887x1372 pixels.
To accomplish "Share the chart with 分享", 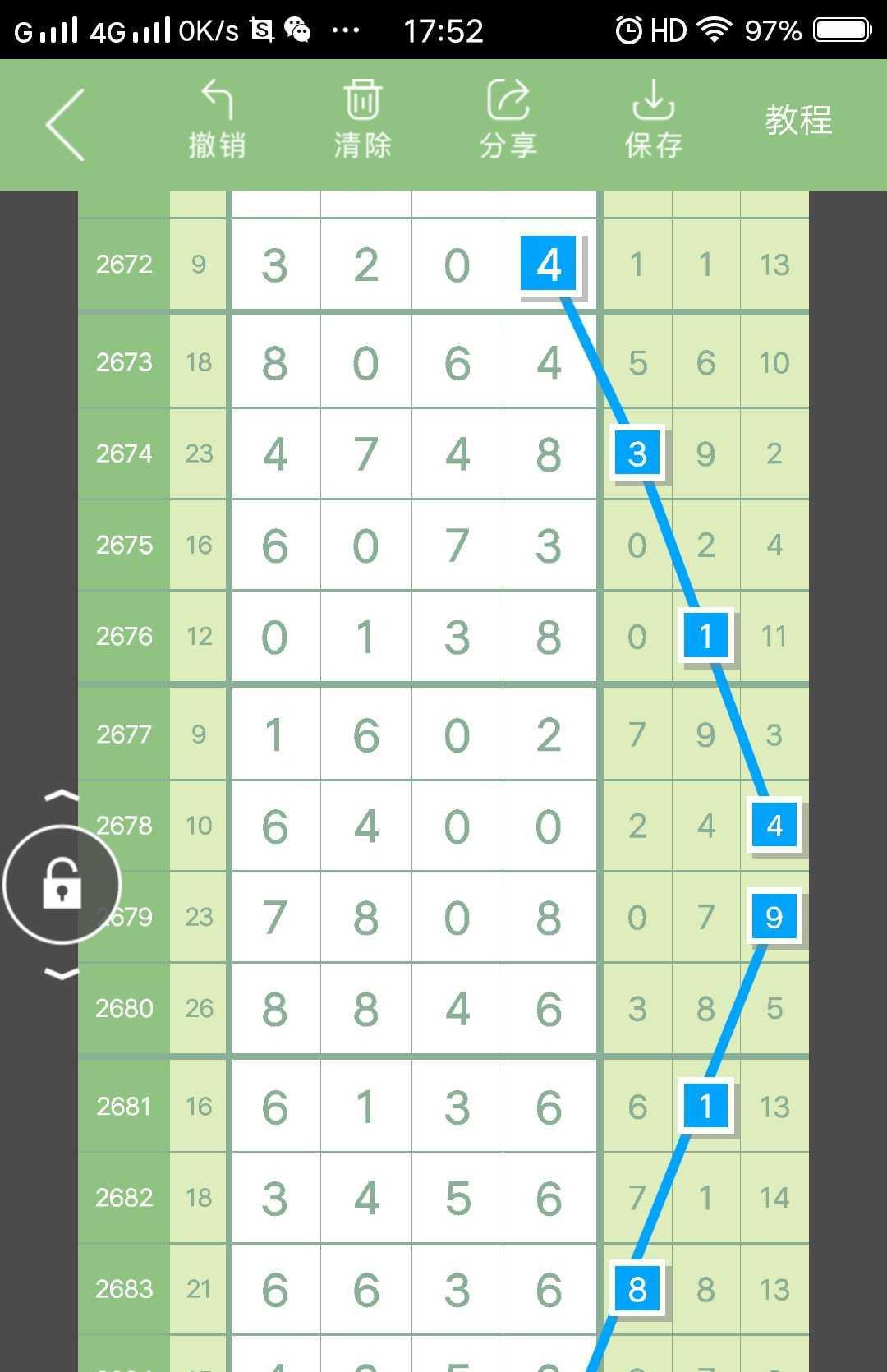I will coord(508,120).
